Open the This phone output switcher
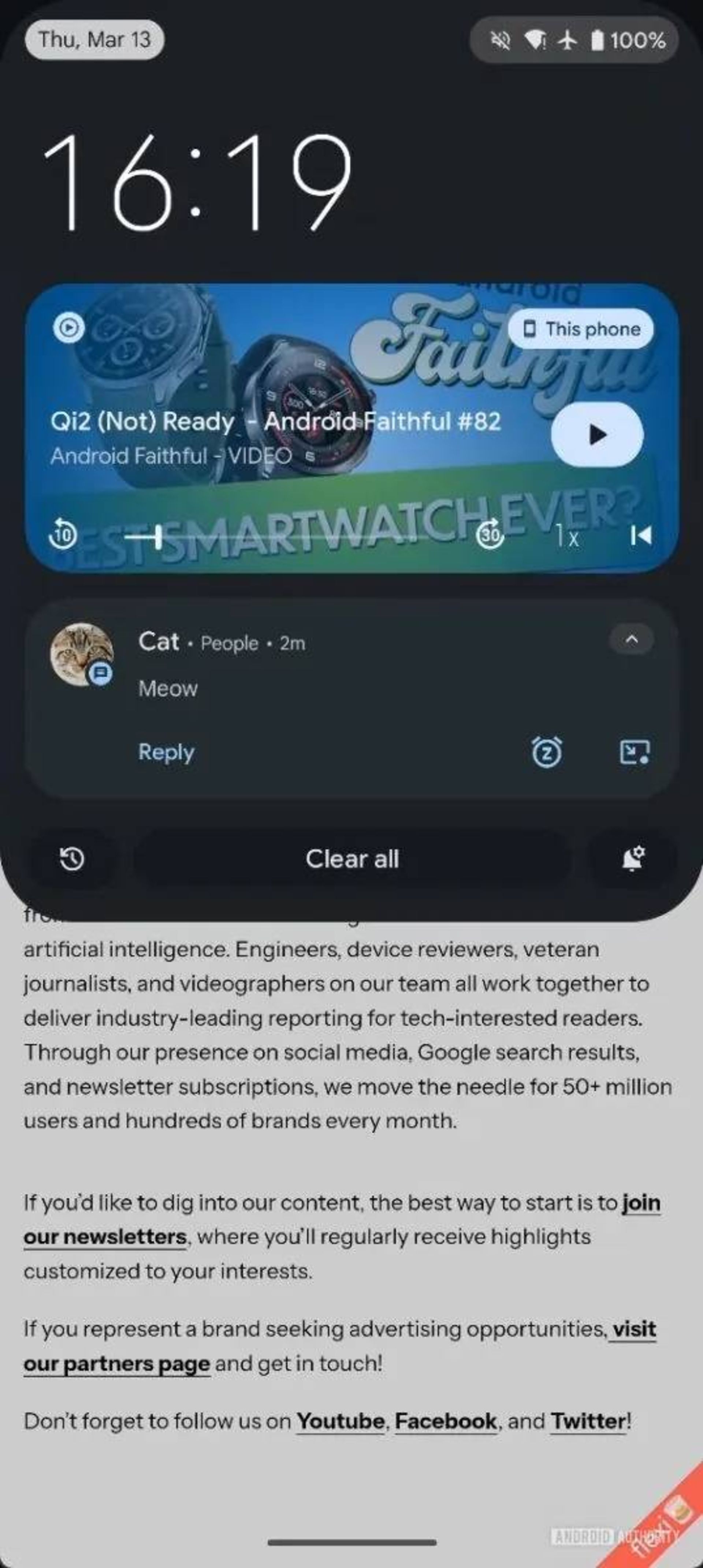 click(581, 329)
